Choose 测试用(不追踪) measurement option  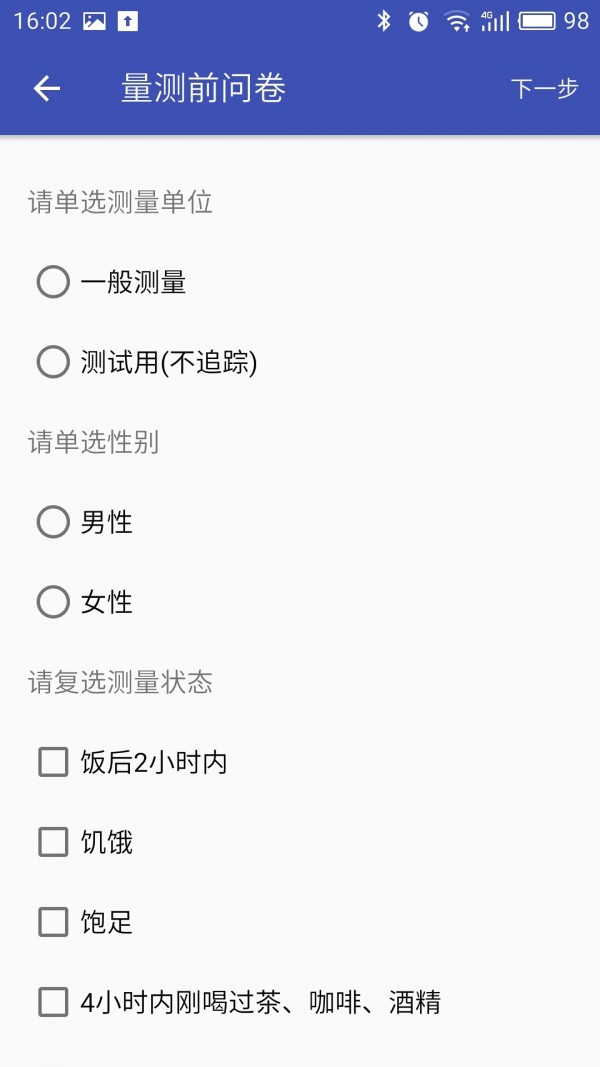click(x=53, y=362)
